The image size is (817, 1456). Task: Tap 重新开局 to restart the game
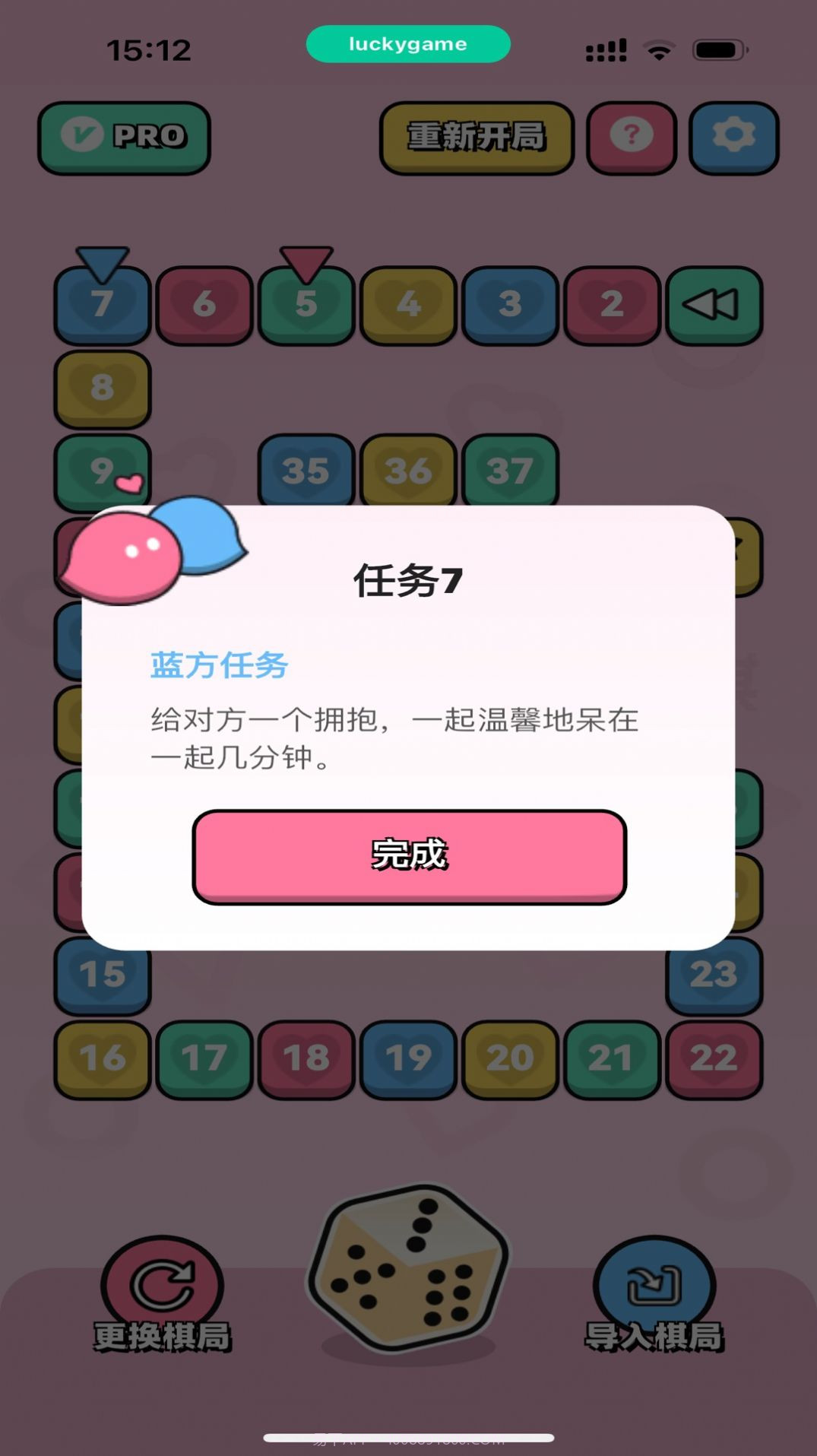477,137
